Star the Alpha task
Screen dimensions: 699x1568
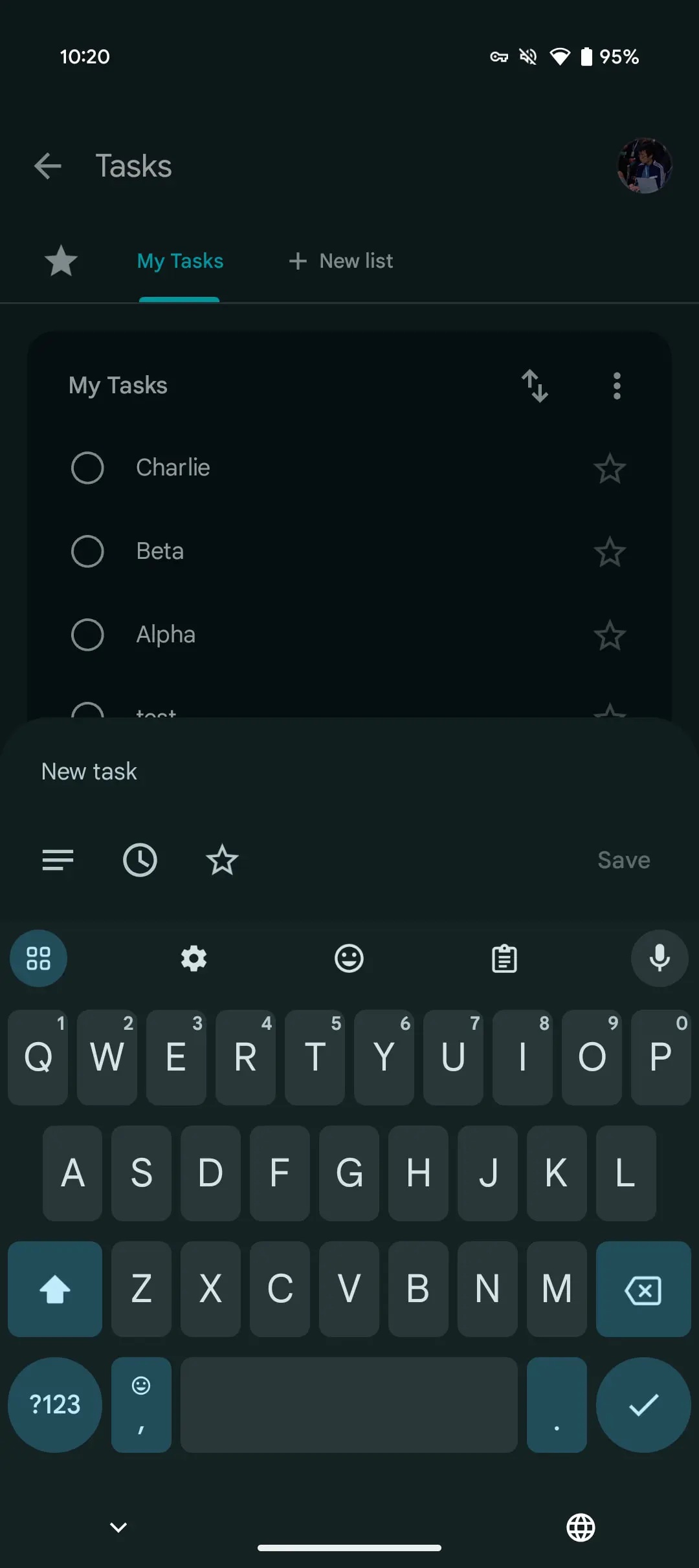[x=609, y=635]
